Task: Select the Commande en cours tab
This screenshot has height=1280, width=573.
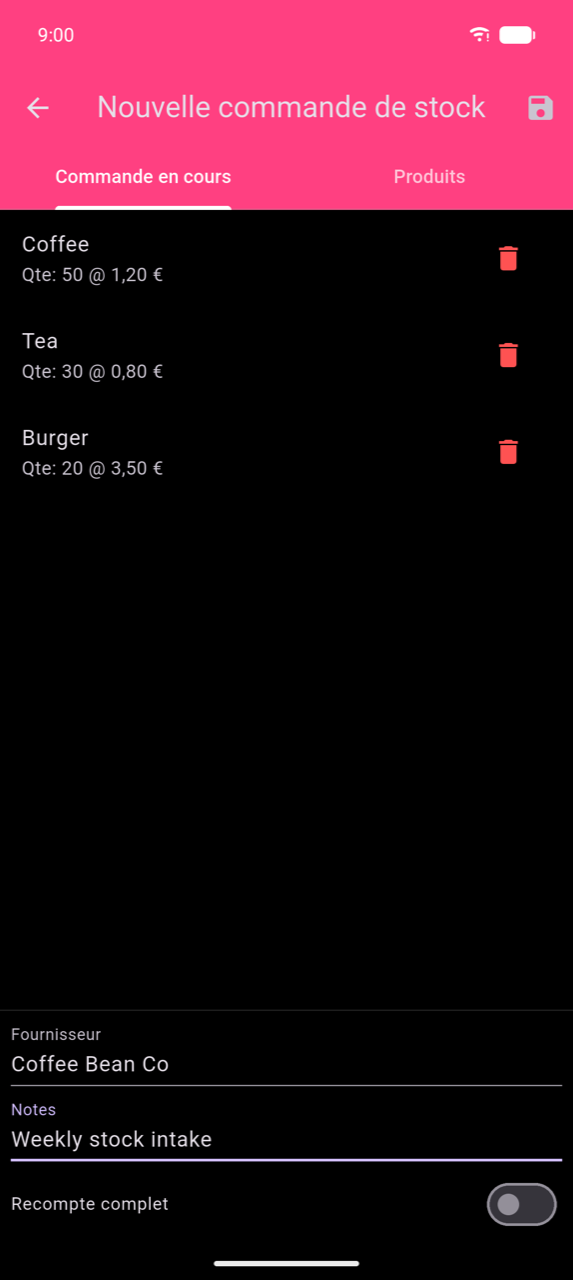Action: pos(143,177)
